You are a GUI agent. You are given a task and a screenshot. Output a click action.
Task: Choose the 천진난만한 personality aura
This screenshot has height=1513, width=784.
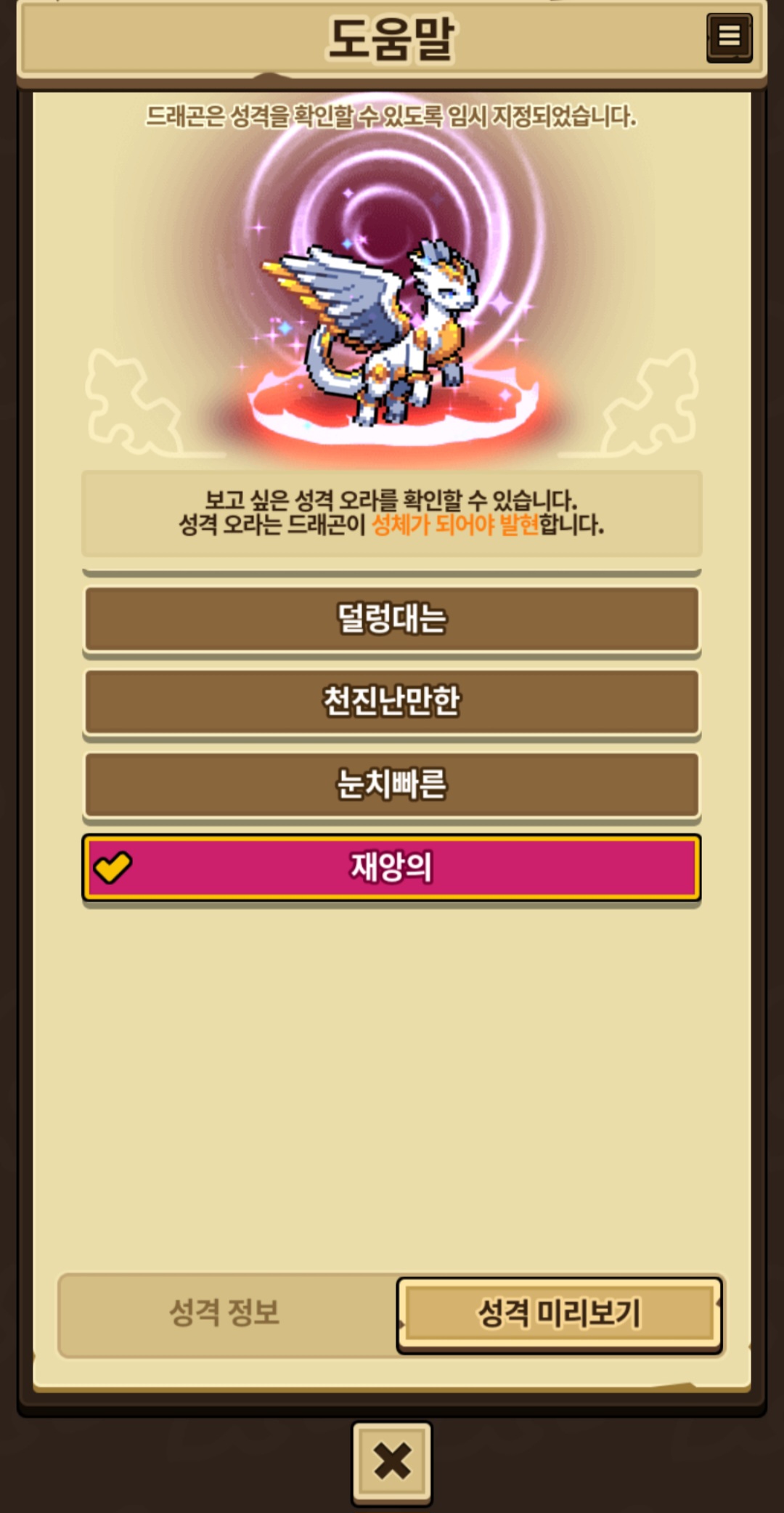tap(392, 701)
